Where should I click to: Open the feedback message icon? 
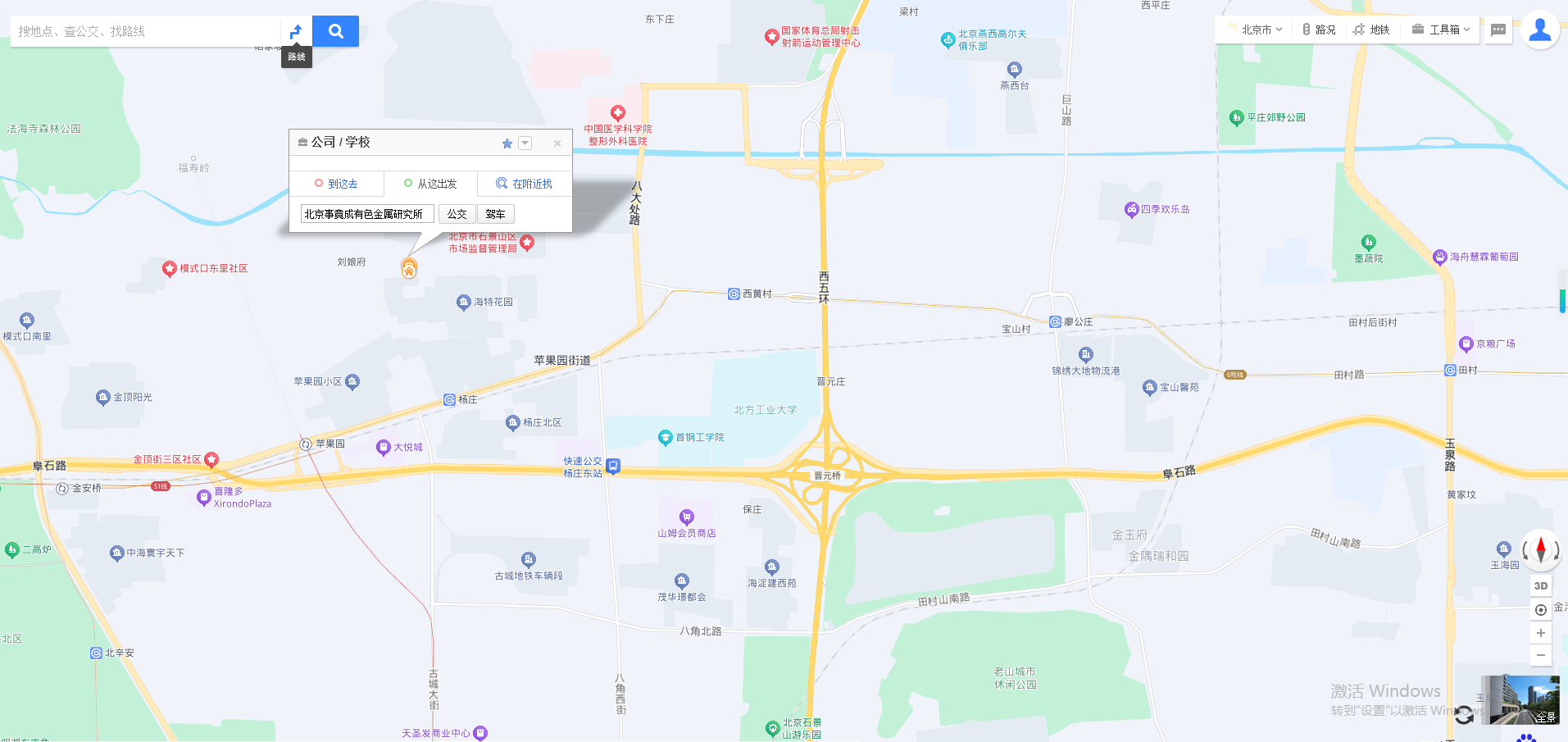point(1498,30)
